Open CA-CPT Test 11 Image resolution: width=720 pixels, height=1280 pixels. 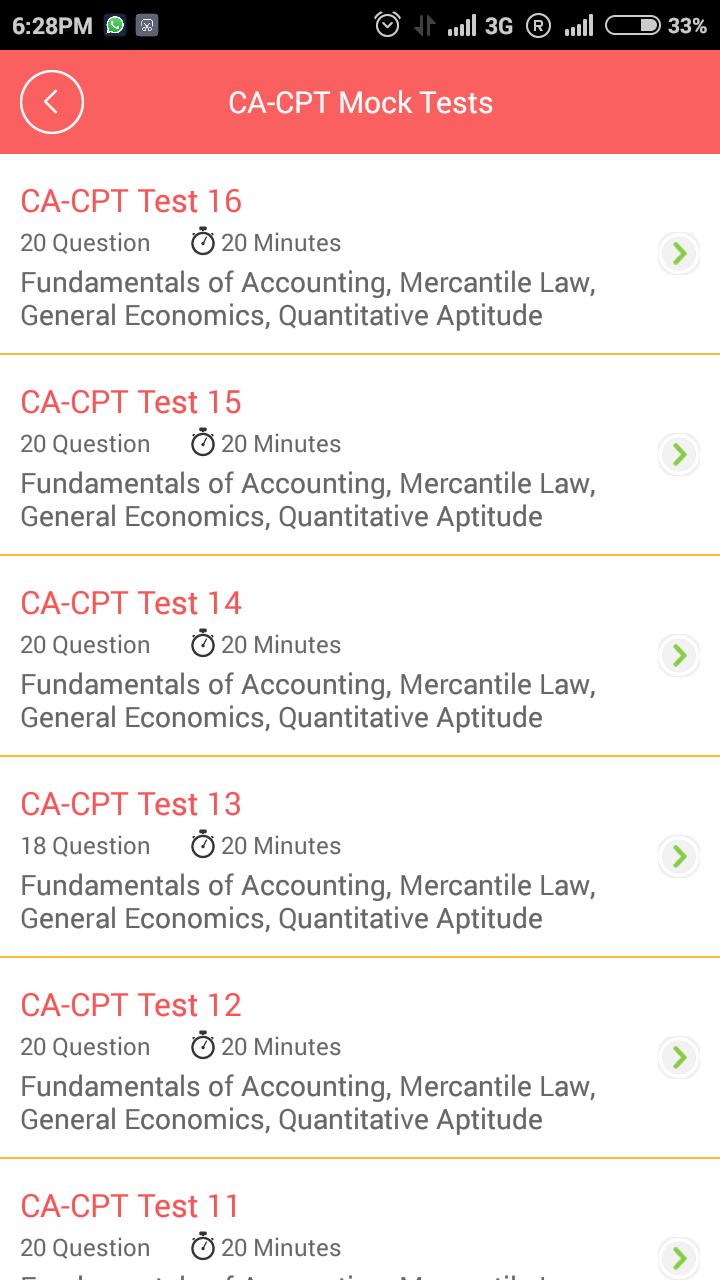point(360,1220)
